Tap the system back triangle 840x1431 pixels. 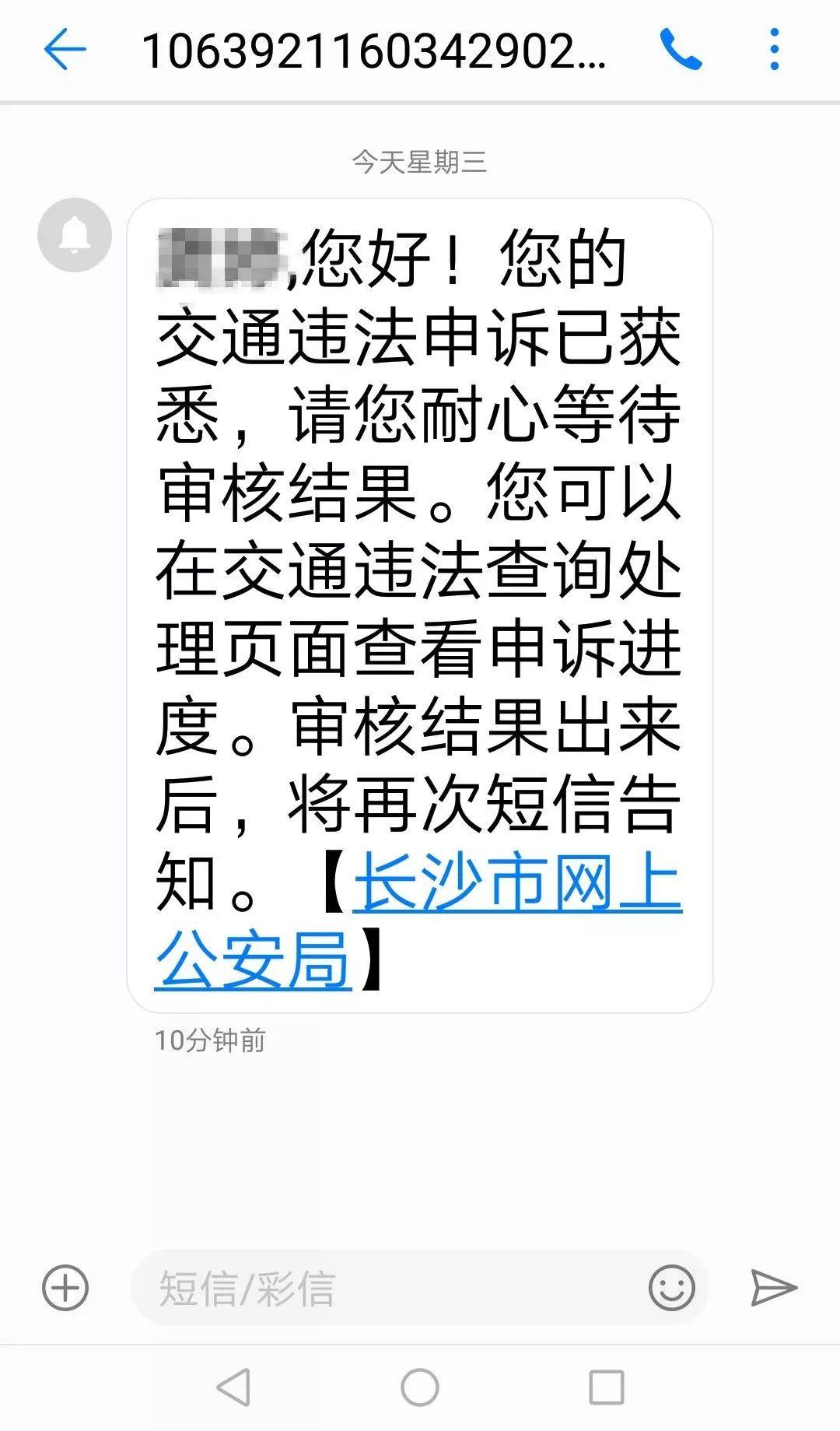click(x=233, y=1387)
